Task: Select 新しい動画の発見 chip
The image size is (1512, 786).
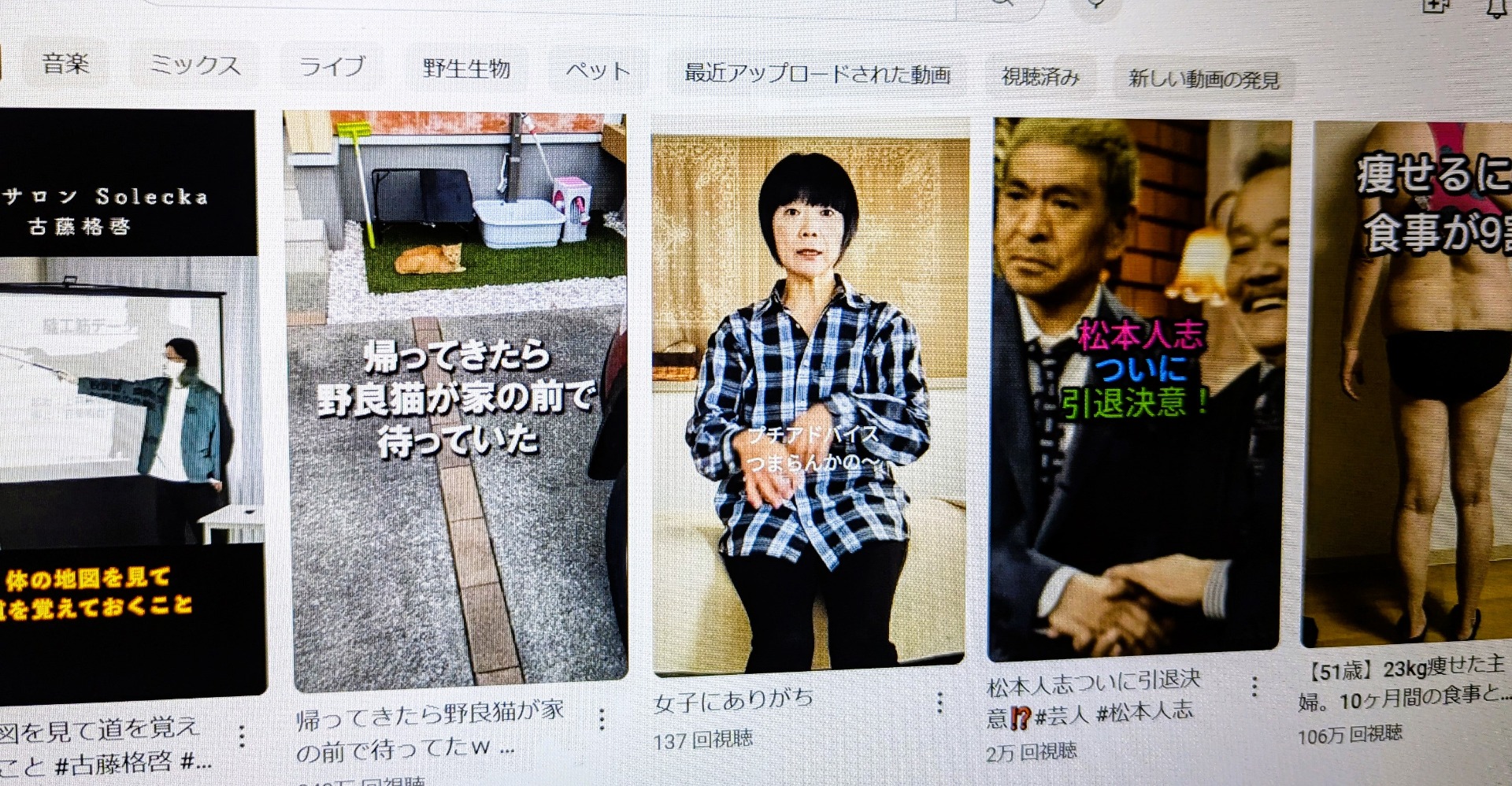Action: (x=1204, y=79)
